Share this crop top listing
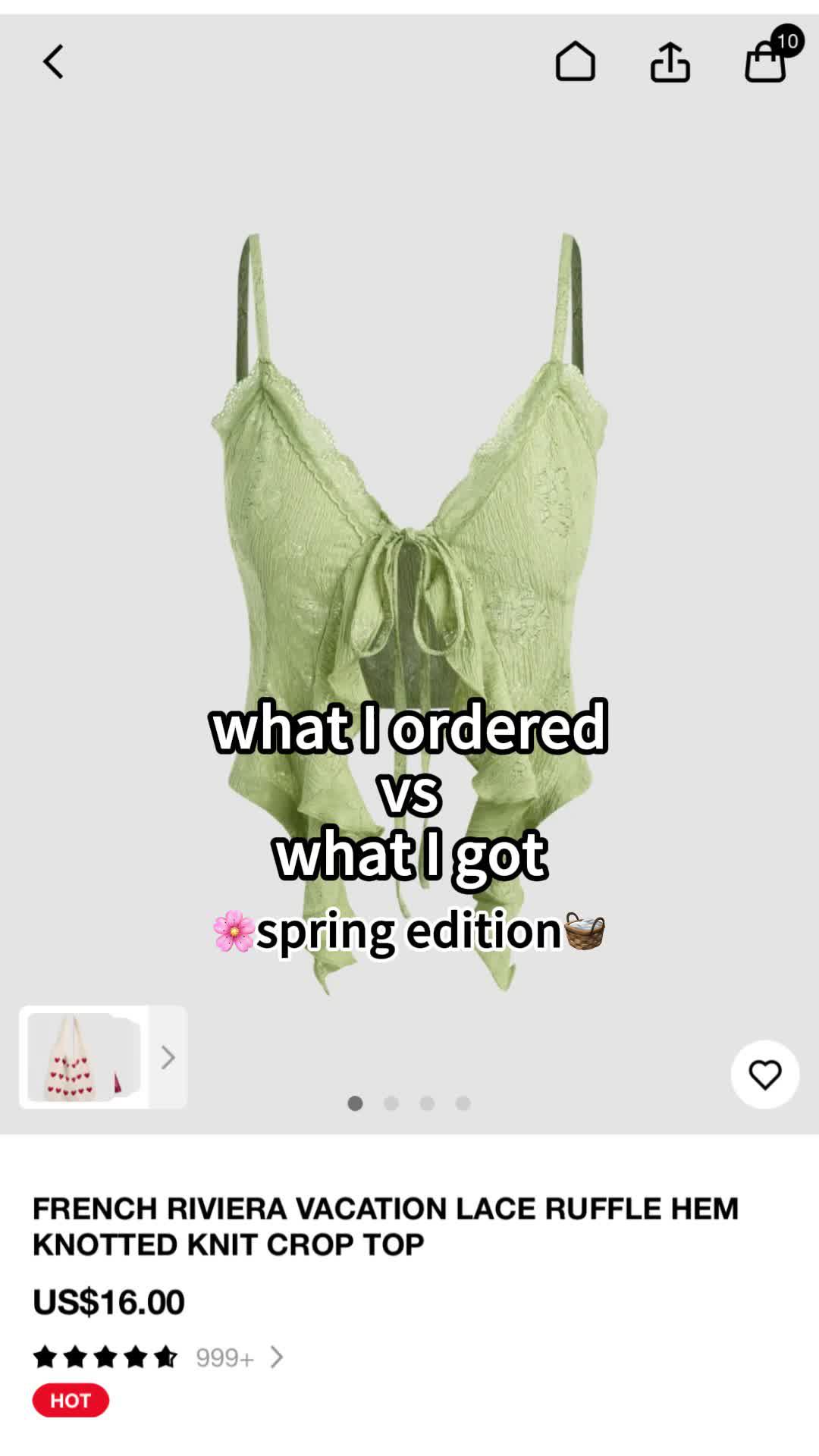Image resolution: width=819 pixels, height=1456 pixels. click(670, 61)
